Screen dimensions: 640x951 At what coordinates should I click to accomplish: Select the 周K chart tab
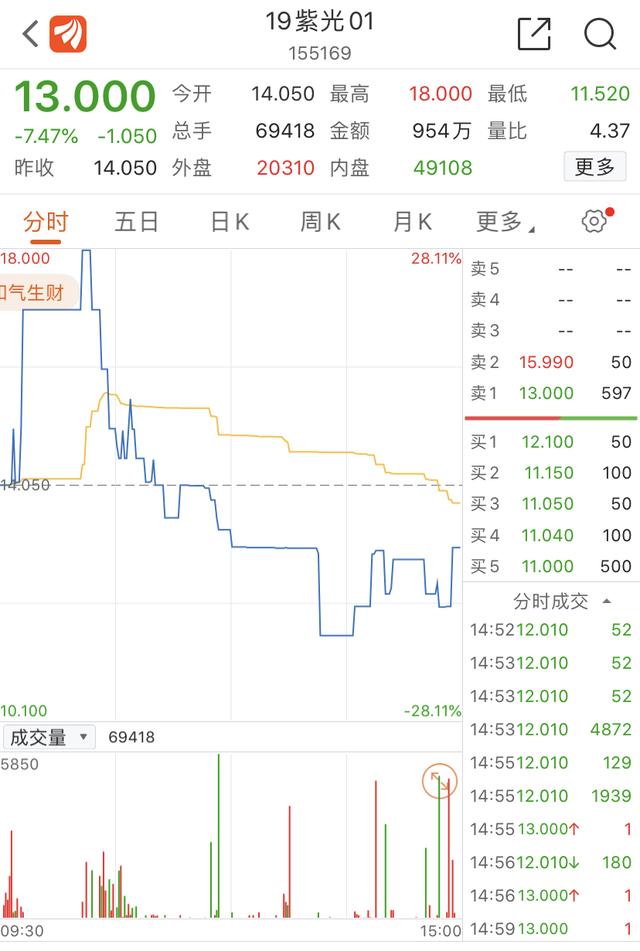coord(320,221)
